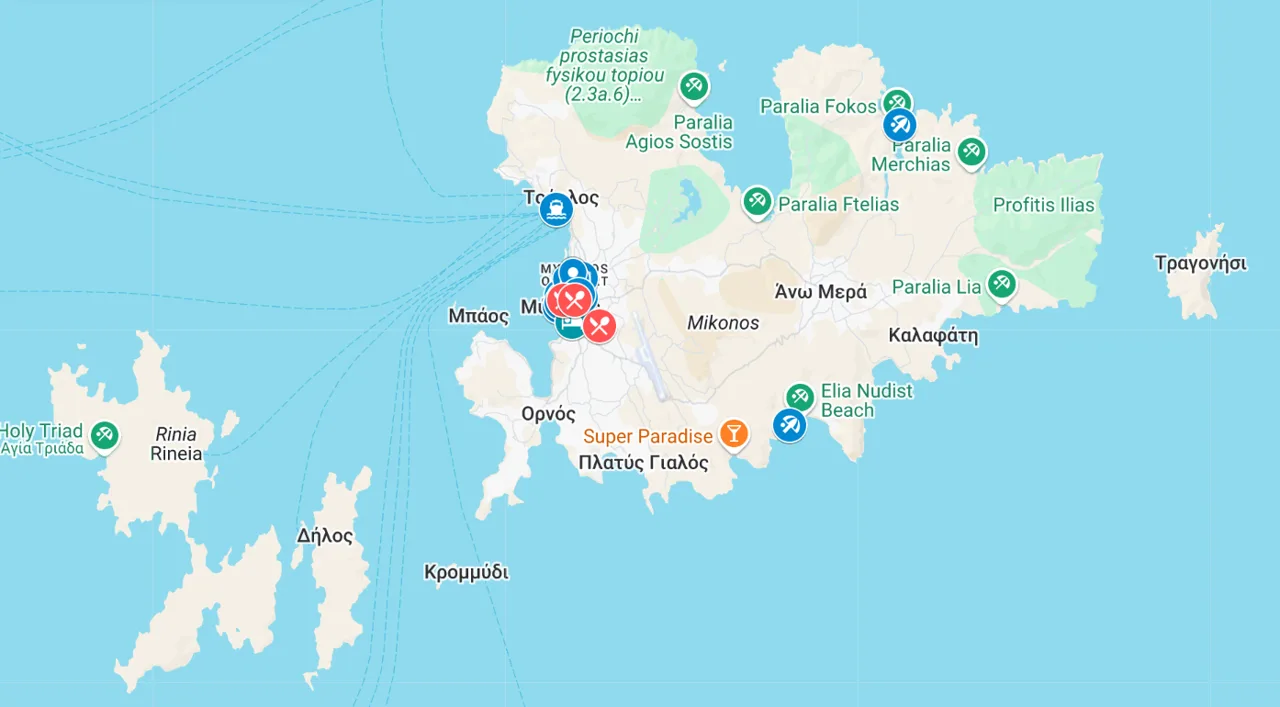
Task: Select the Paralia Agios Sostis beach pin
Action: [693, 86]
